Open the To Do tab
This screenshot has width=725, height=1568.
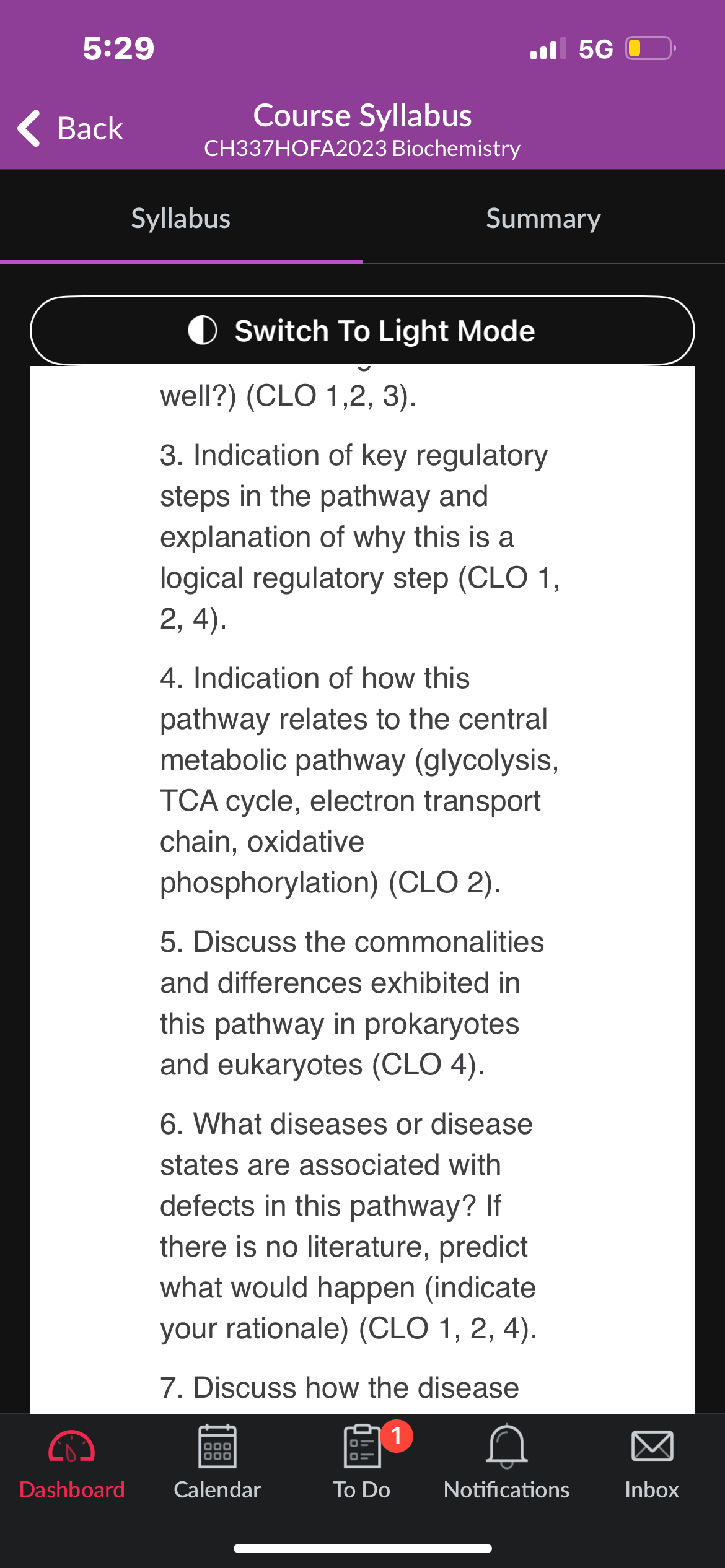pos(362,1464)
